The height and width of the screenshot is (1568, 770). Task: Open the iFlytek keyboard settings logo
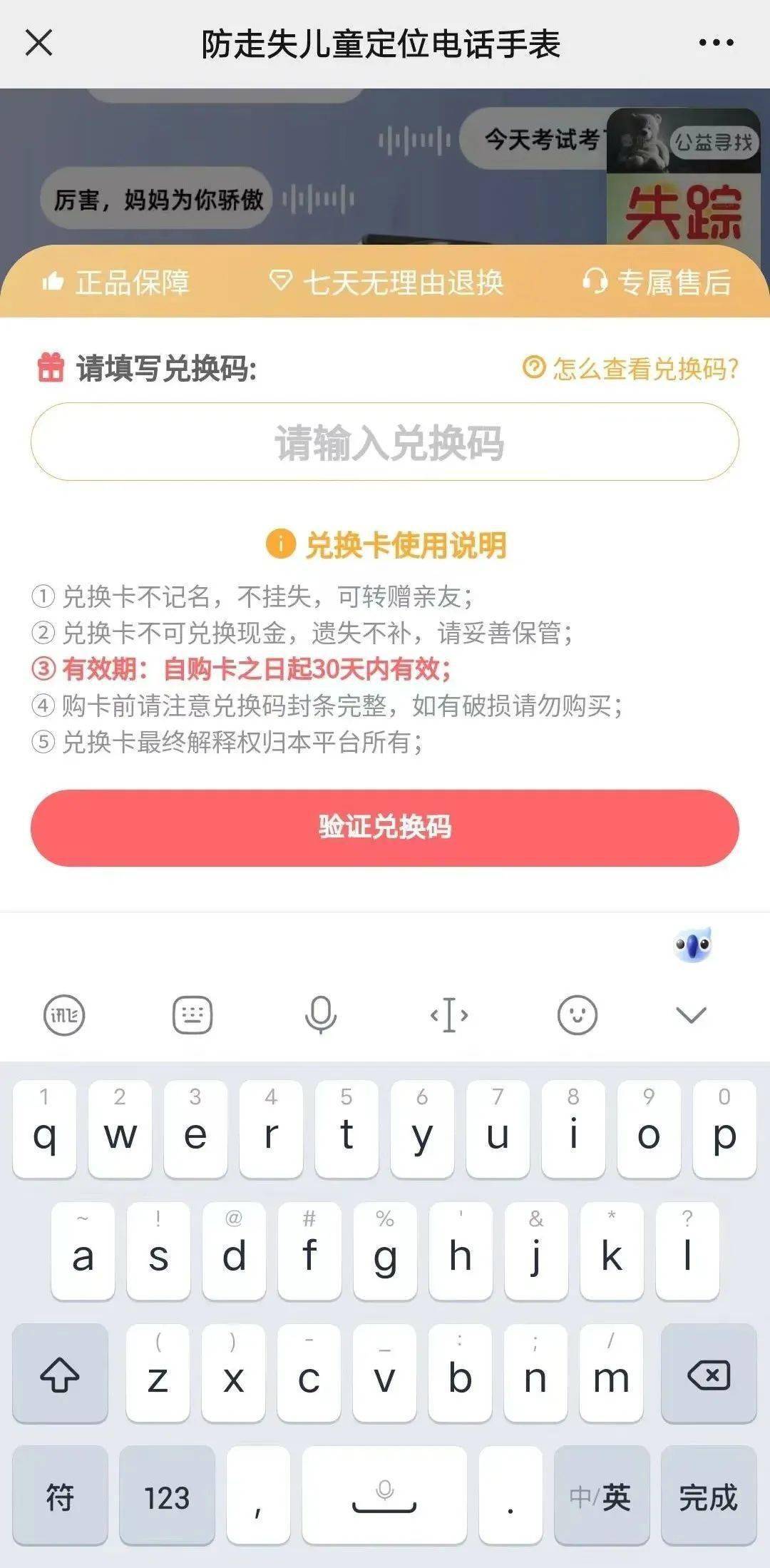click(64, 1014)
